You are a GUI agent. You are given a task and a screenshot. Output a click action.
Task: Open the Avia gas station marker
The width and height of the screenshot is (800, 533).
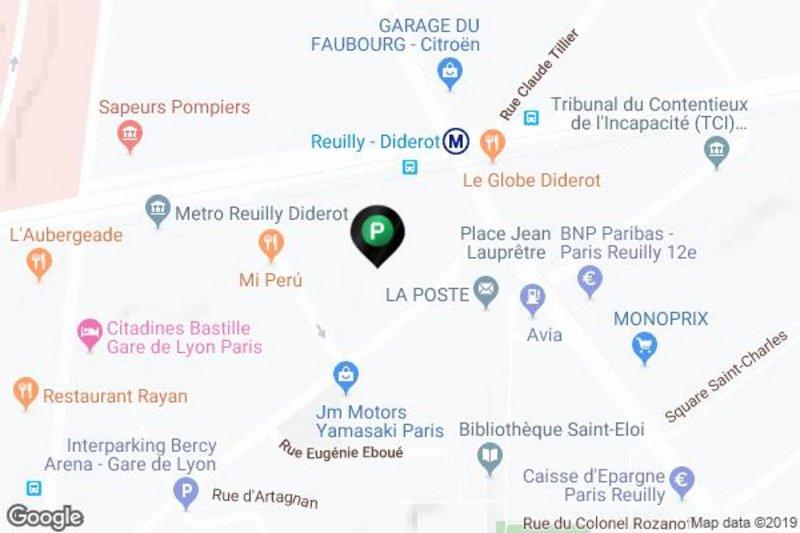[532, 297]
